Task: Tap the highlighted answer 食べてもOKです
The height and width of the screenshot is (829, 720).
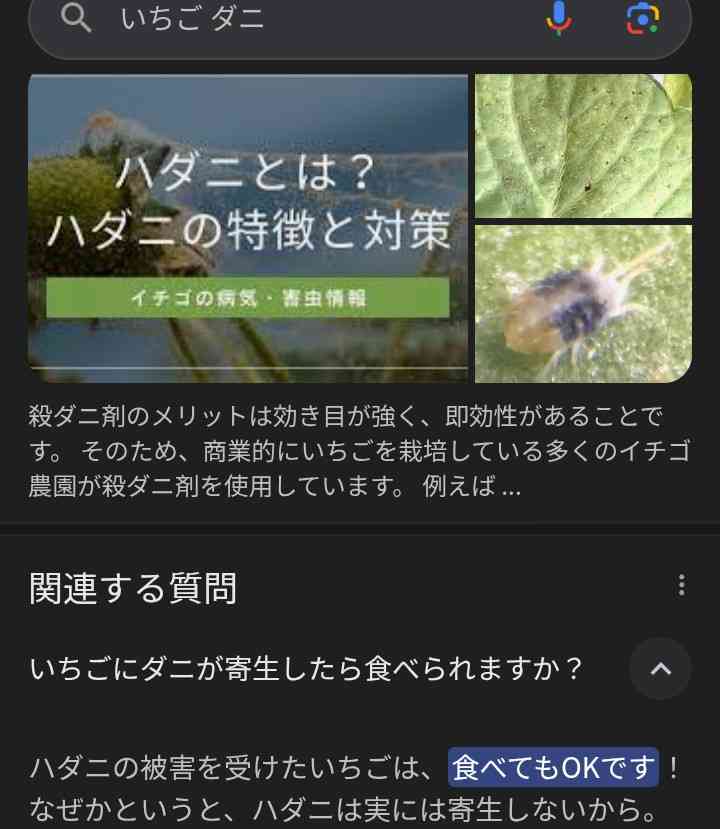Action: coord(553,765)
